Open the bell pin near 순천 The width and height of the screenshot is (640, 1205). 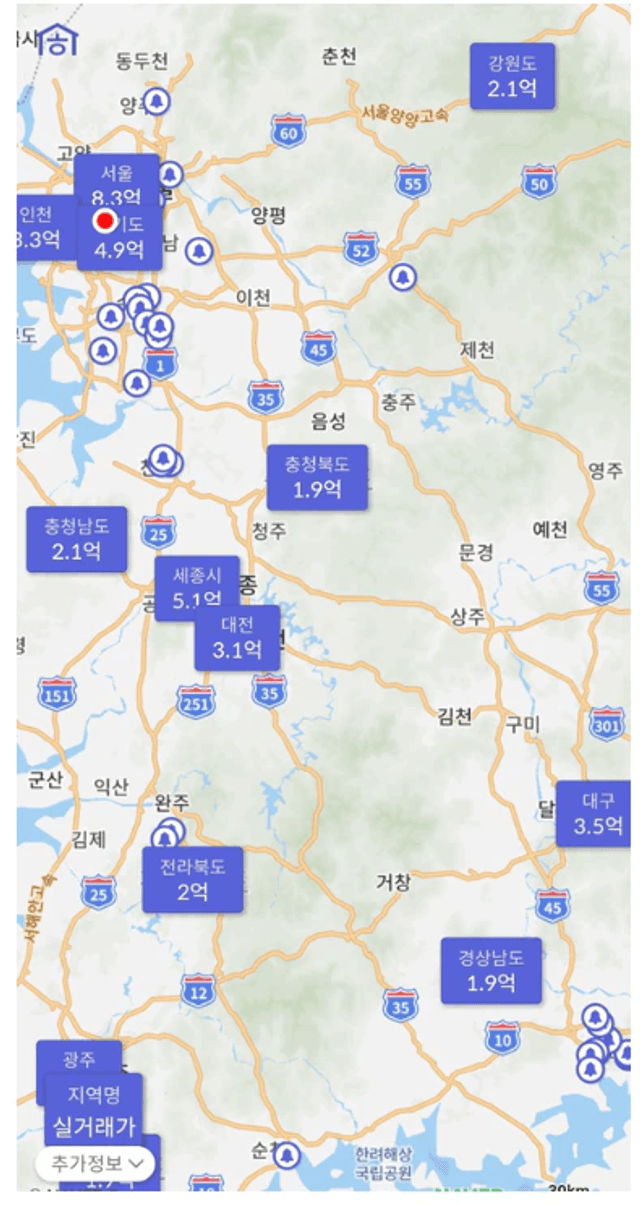point(288,1155)
